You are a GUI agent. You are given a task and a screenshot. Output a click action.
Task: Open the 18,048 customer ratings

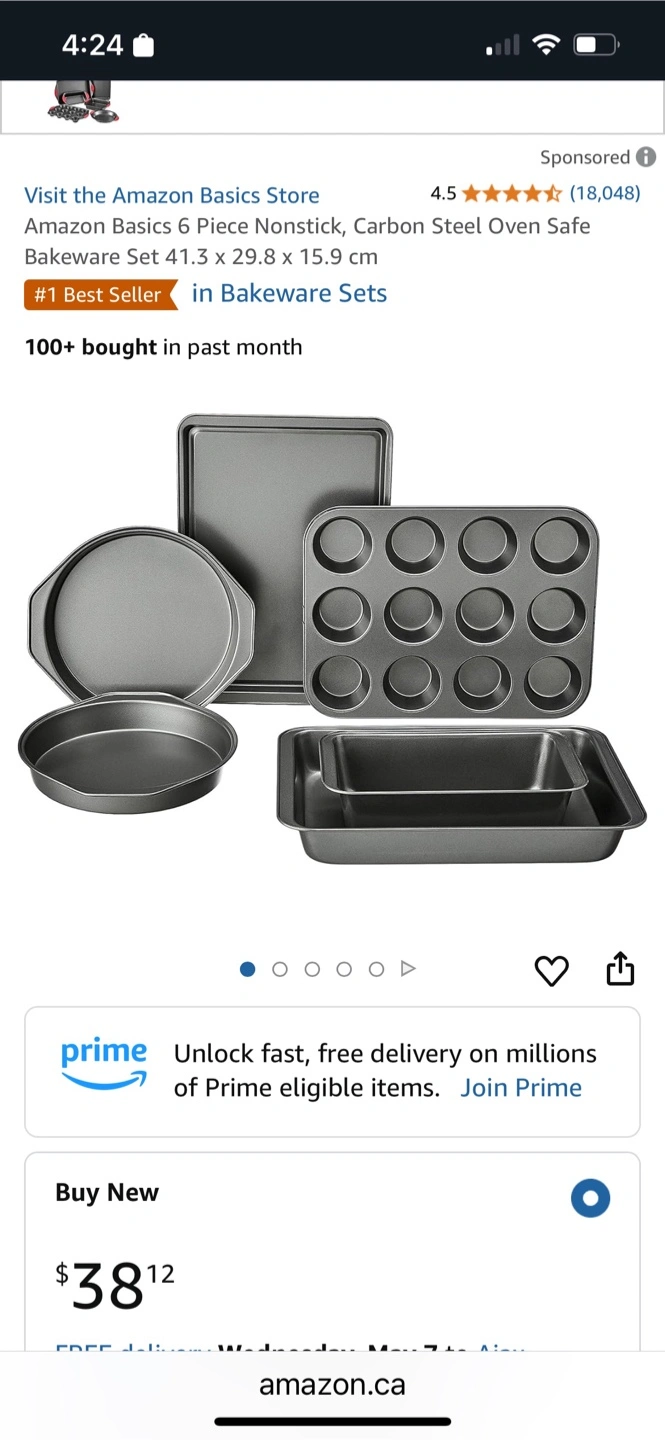pos(605,193)
